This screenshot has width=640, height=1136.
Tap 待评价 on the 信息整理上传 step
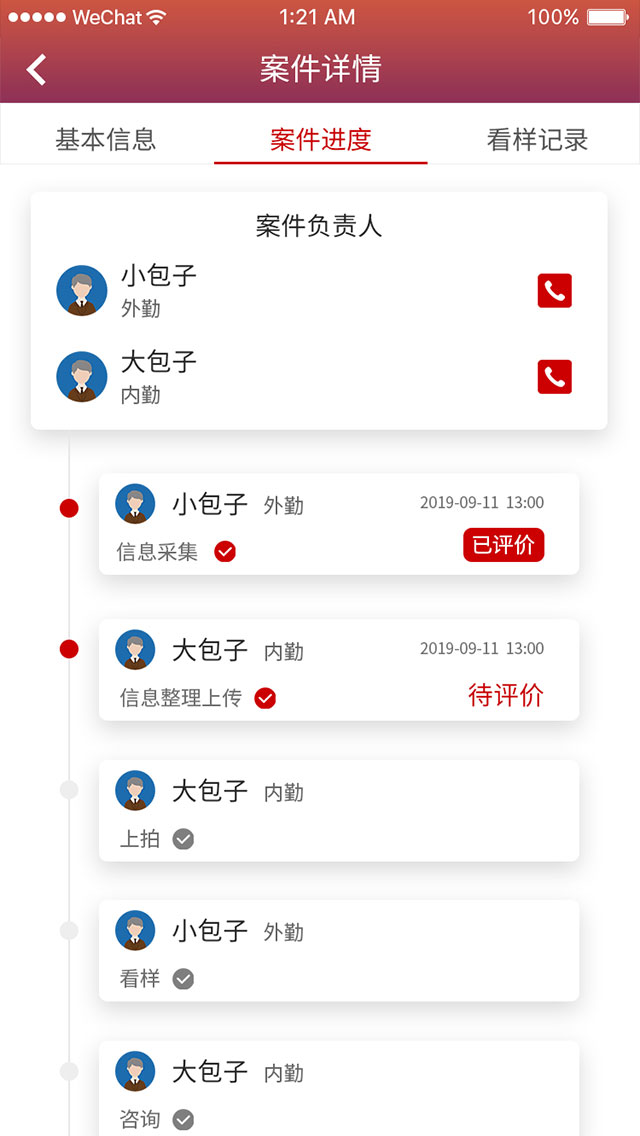click(506, 696)
